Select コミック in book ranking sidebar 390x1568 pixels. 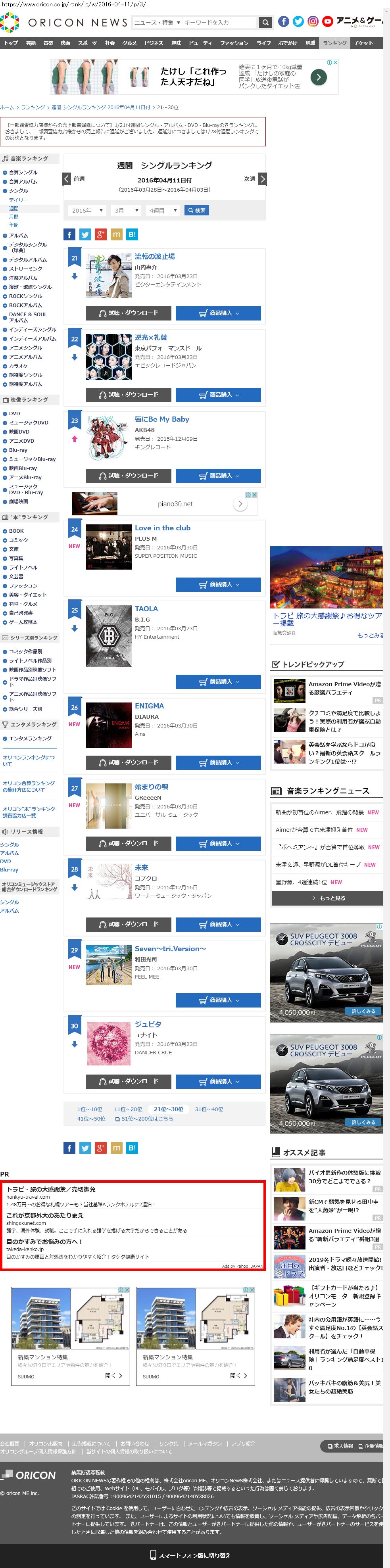tap(18, 540)
